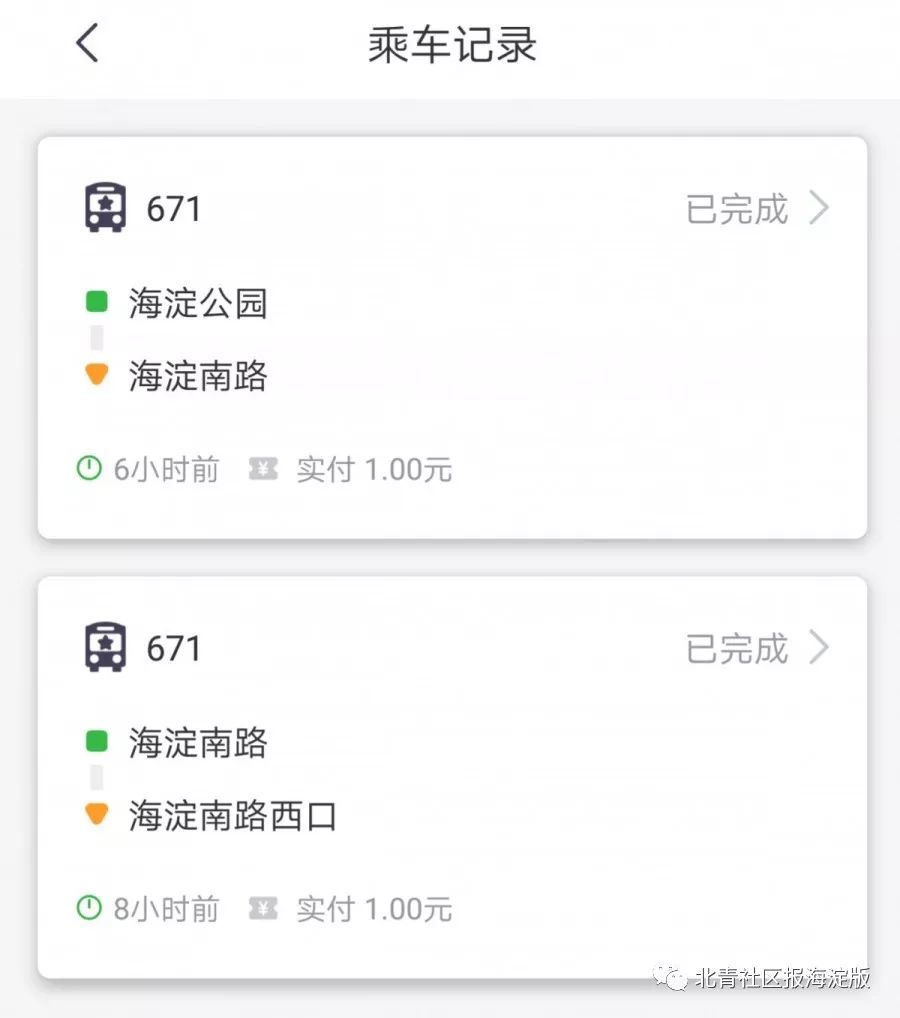Click the bus icon on the second 671 record
Viewport: 900px width, 1018px height.
tap(104, 645)
